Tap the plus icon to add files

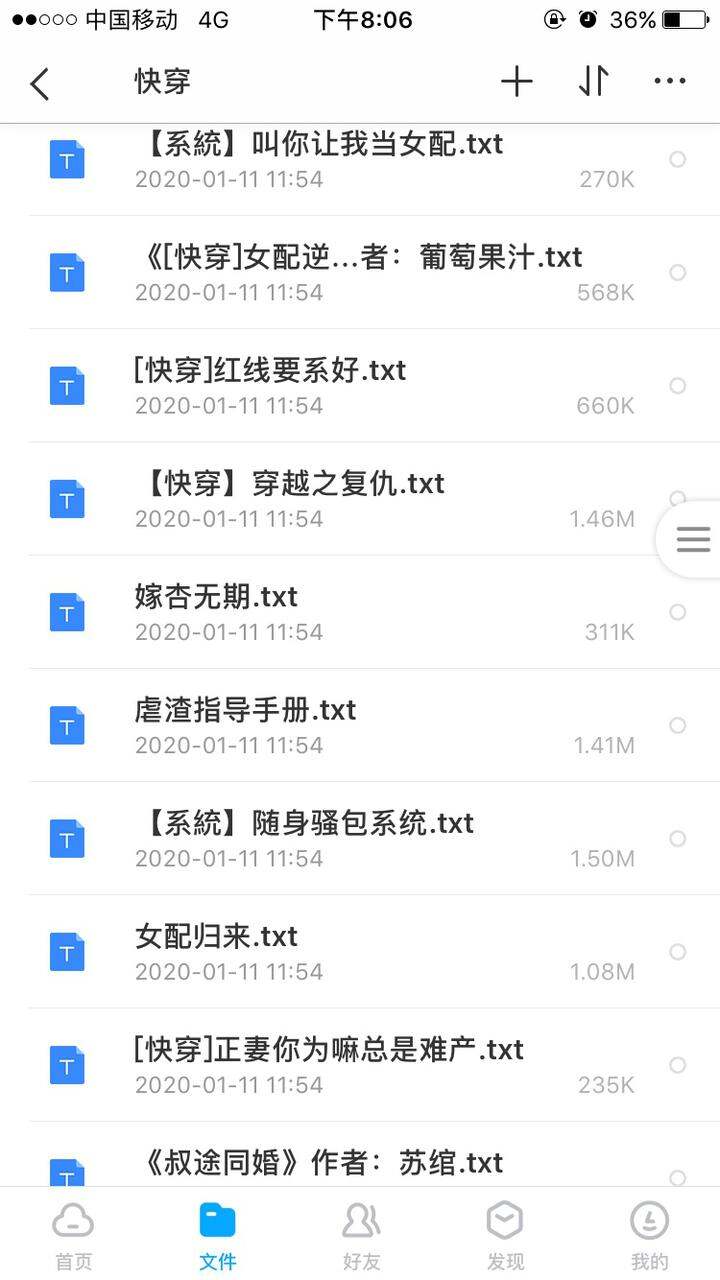tap(516, 82)
